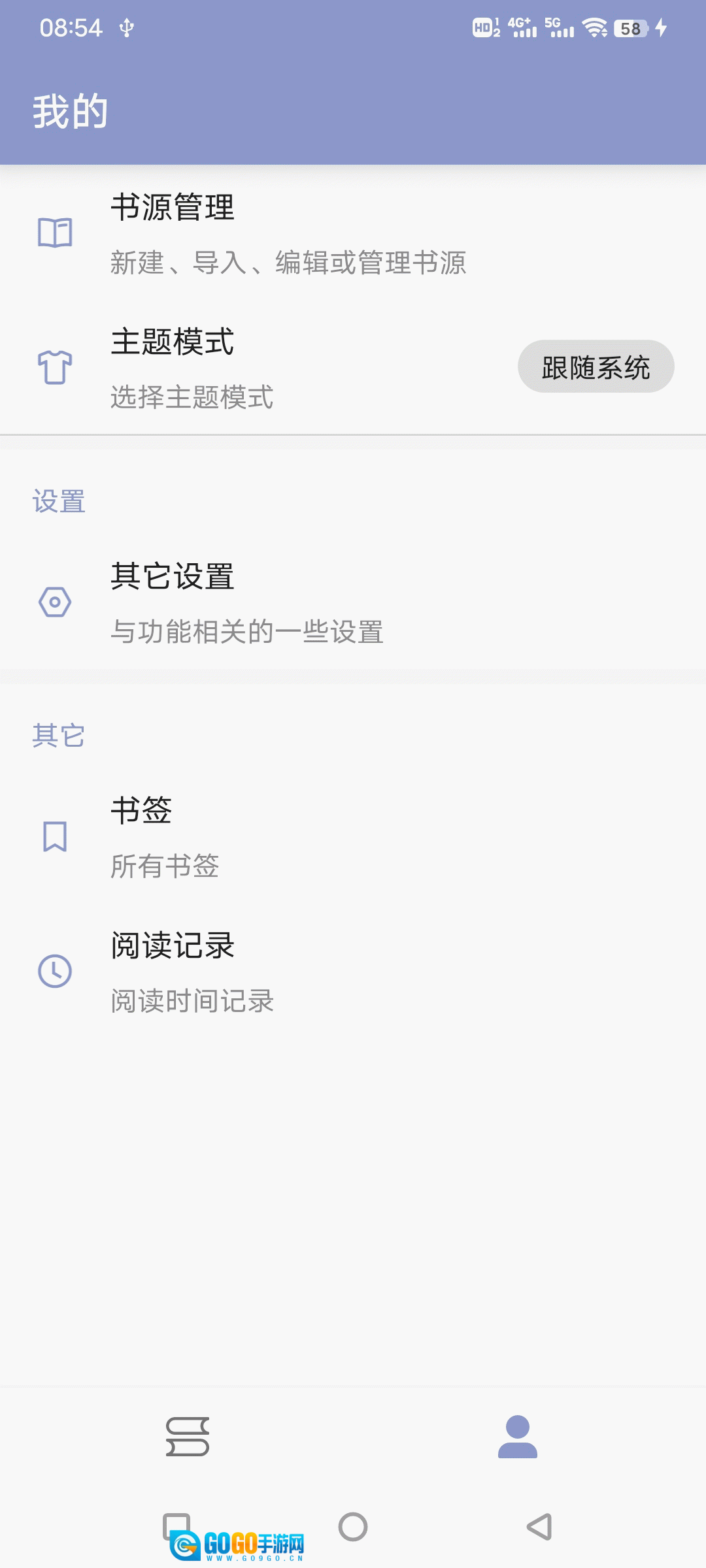Go to the system home screen
This screenshot has height=1568, width=706.
(x=353, y=1527)
